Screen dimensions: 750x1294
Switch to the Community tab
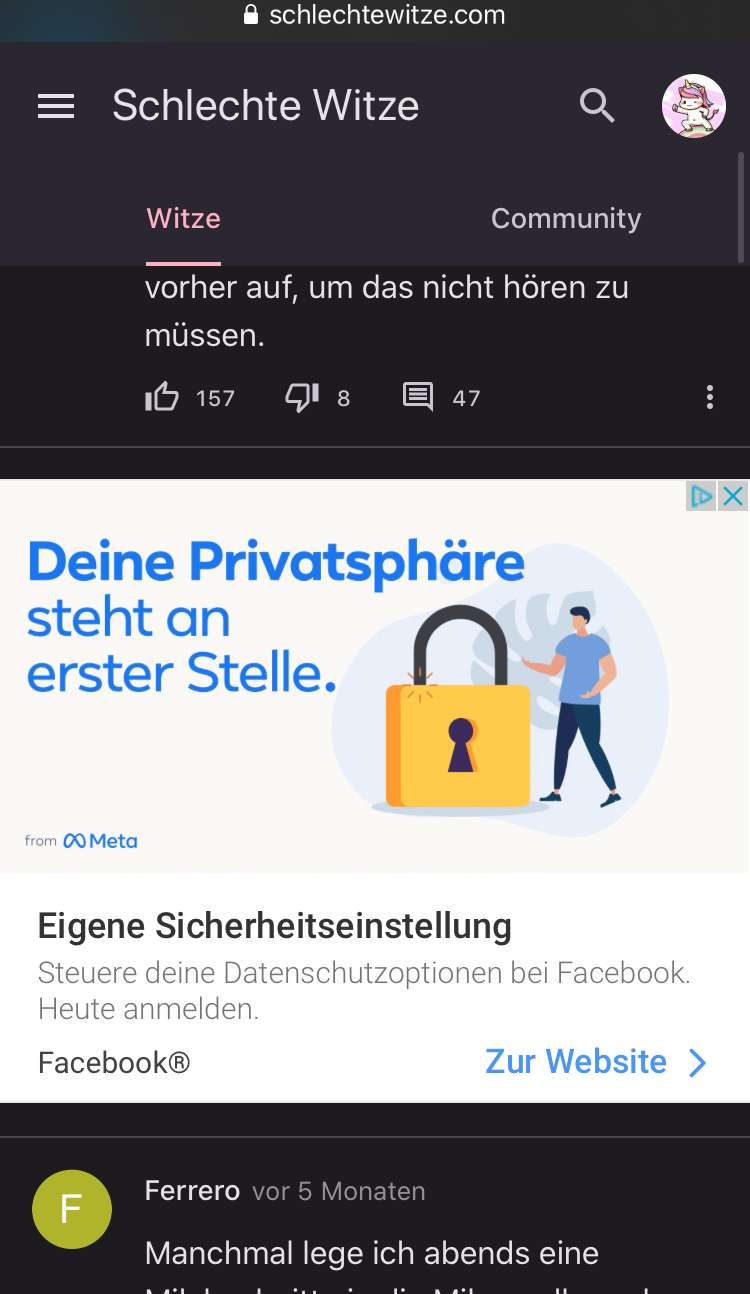(566, 219)
